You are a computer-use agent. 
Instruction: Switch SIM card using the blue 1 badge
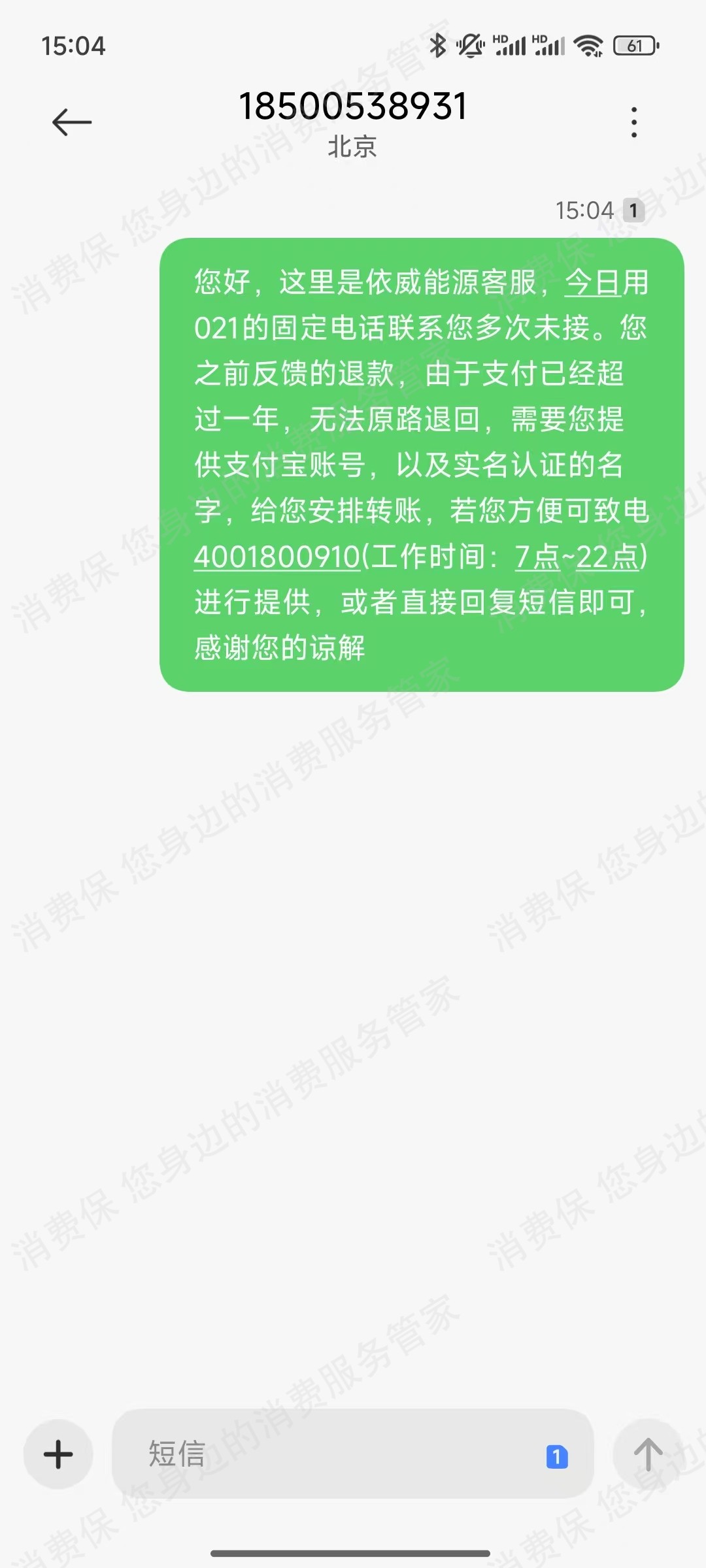(x=557, y=1456)
